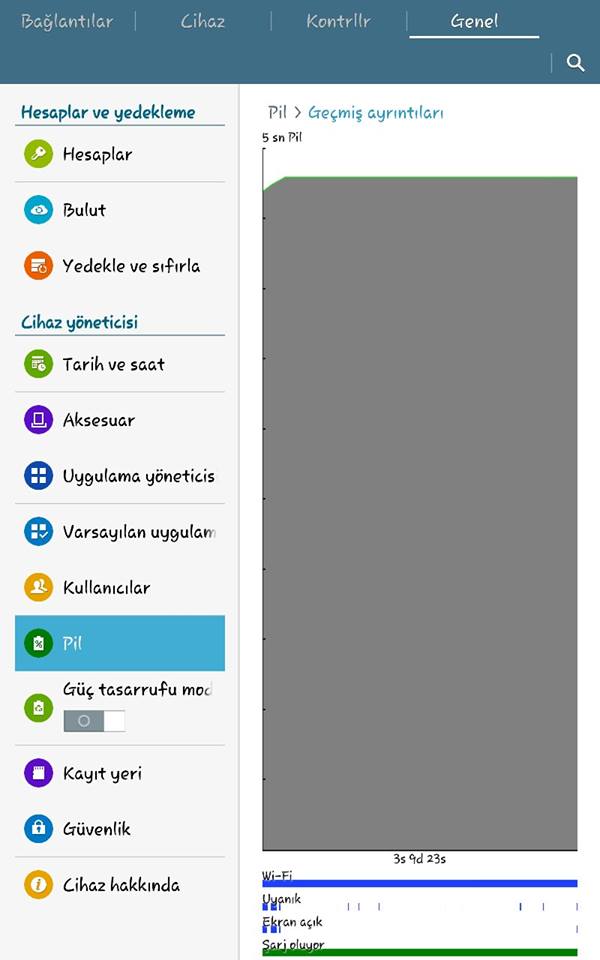Open Bulut settings
Image resolution: width=600 pixels, height=960 pixels.
tap(120, 210)
